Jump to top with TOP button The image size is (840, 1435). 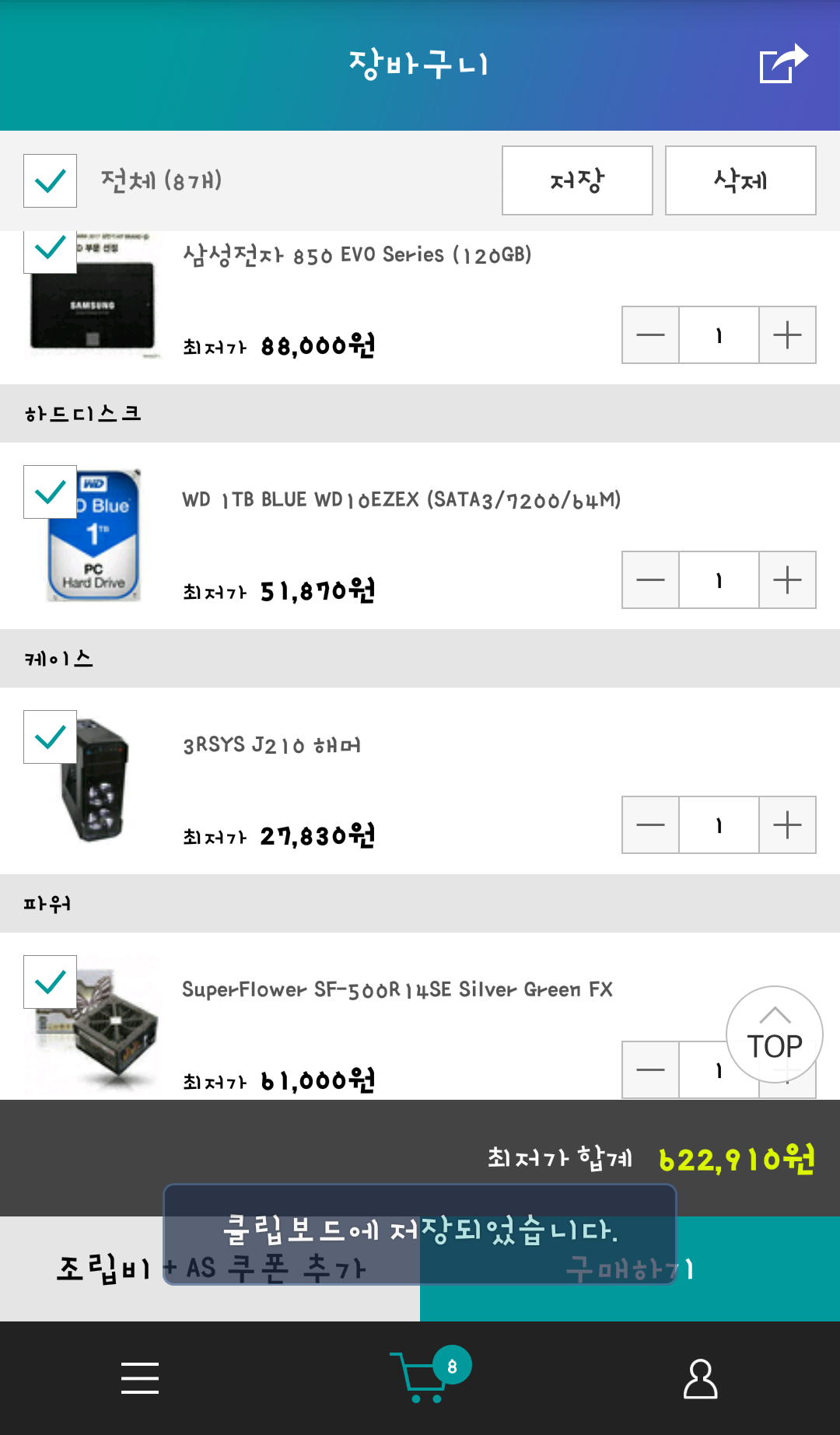775,1034
